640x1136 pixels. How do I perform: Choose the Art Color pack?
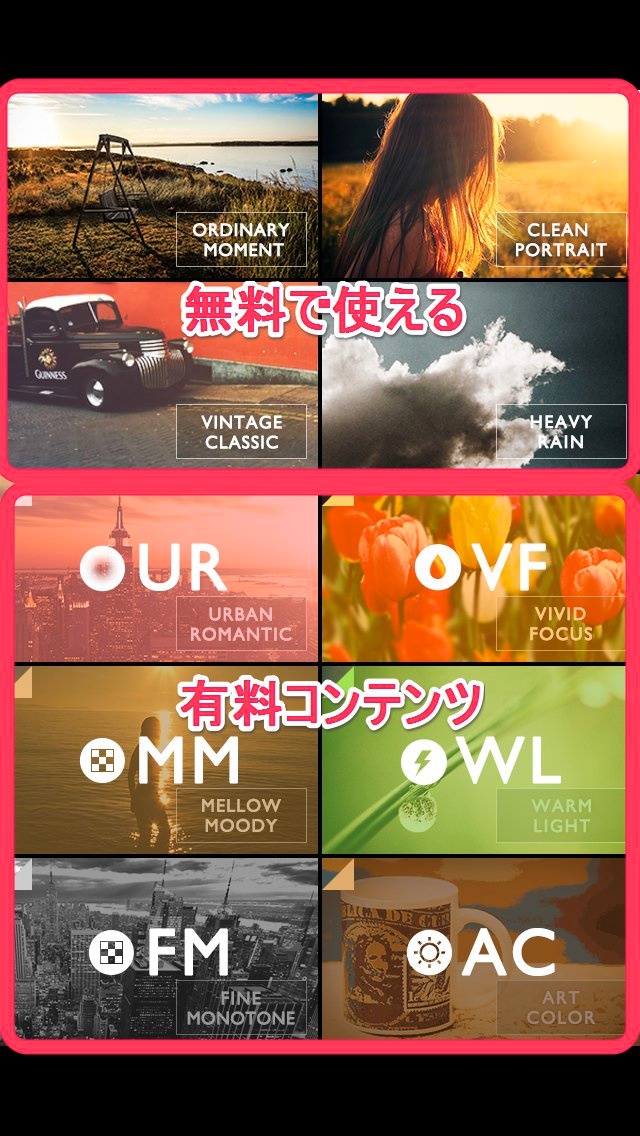(x=474, y=950)
